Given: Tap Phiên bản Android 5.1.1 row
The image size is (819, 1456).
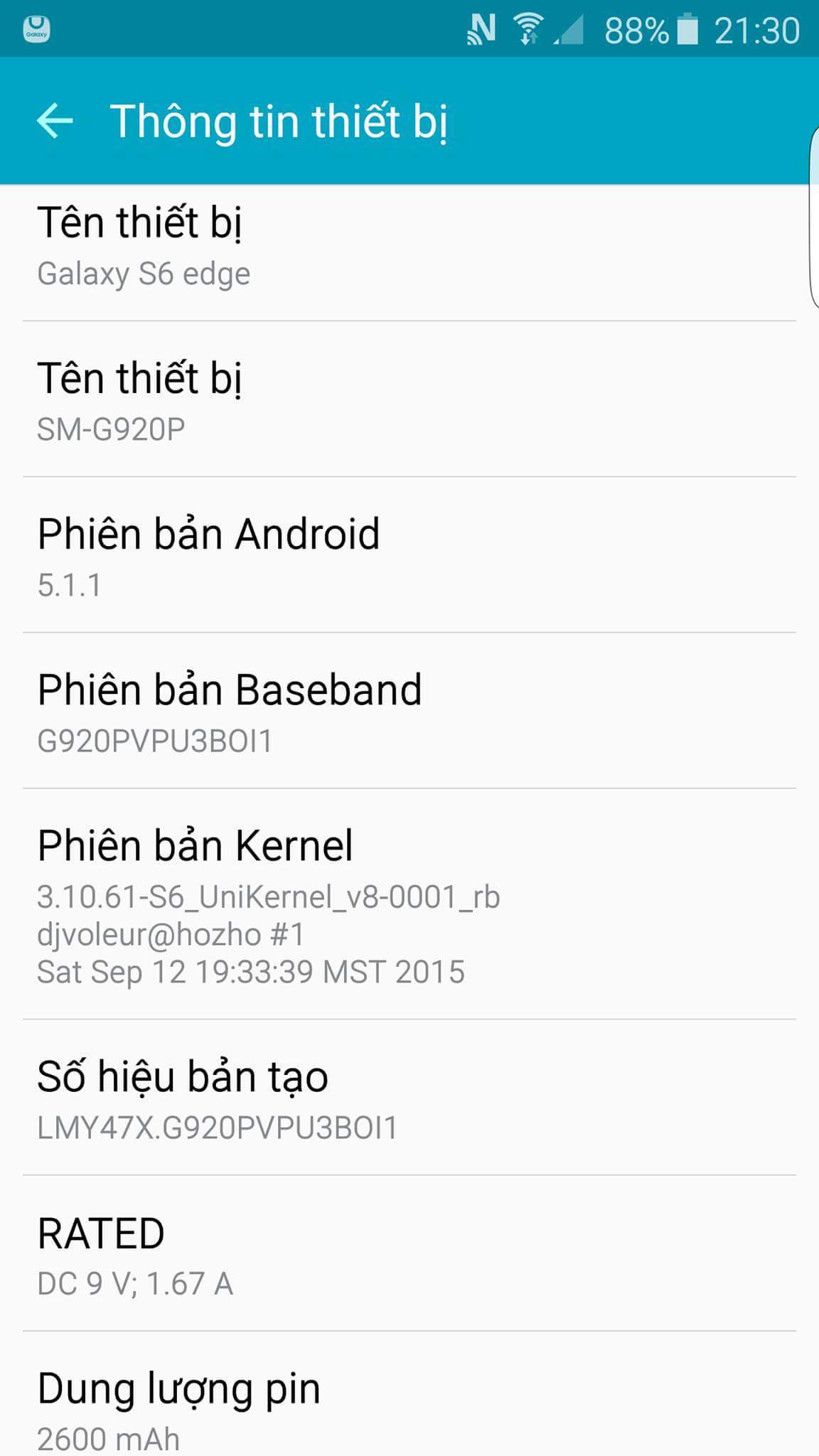Looking at the screenshot, I should pyautogui.click(x=409, y=555).
